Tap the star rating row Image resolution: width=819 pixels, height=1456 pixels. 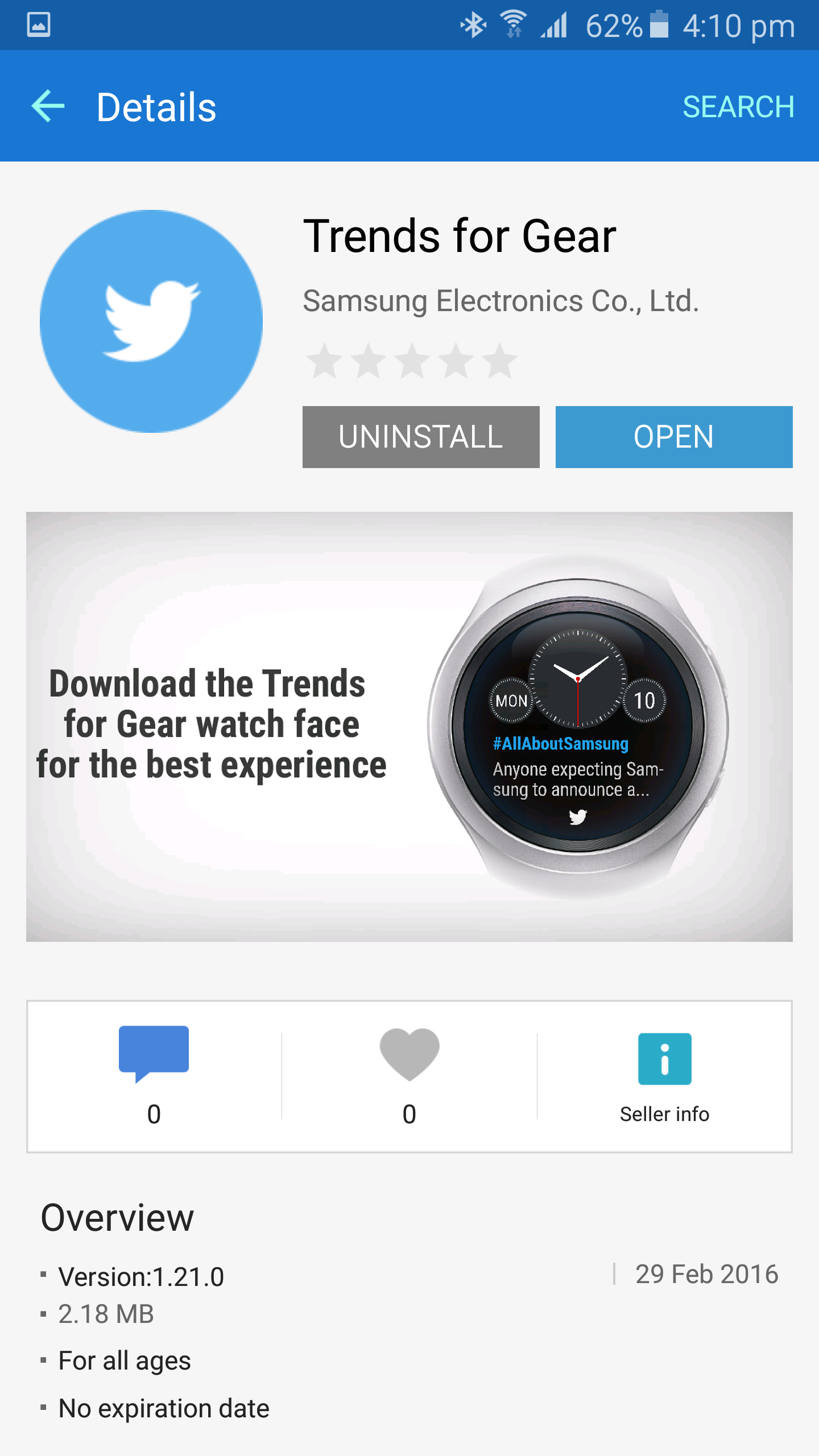(x=412, y=361)
